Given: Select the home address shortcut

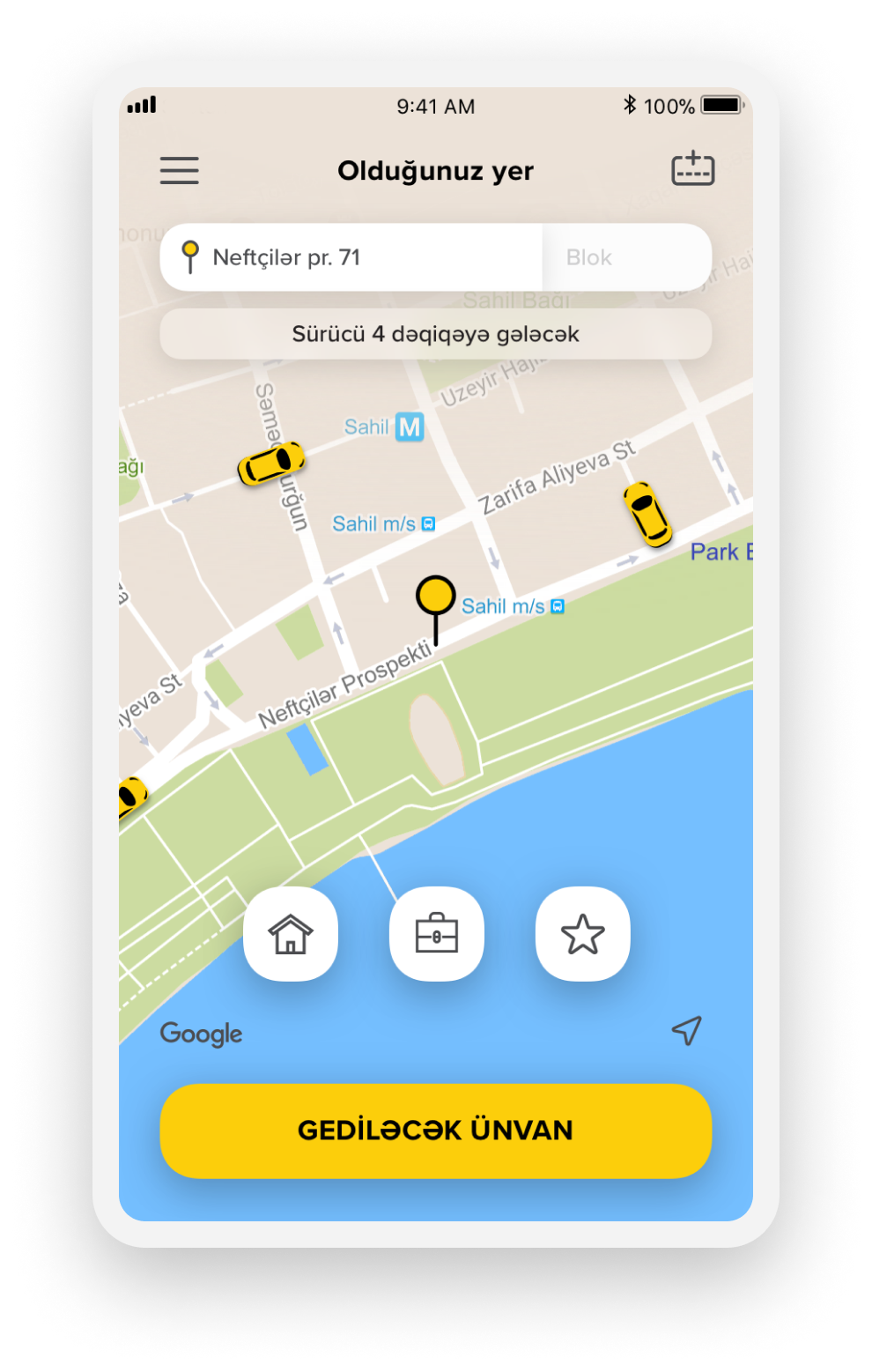Looking at the screenshot, I should [291, 934].
